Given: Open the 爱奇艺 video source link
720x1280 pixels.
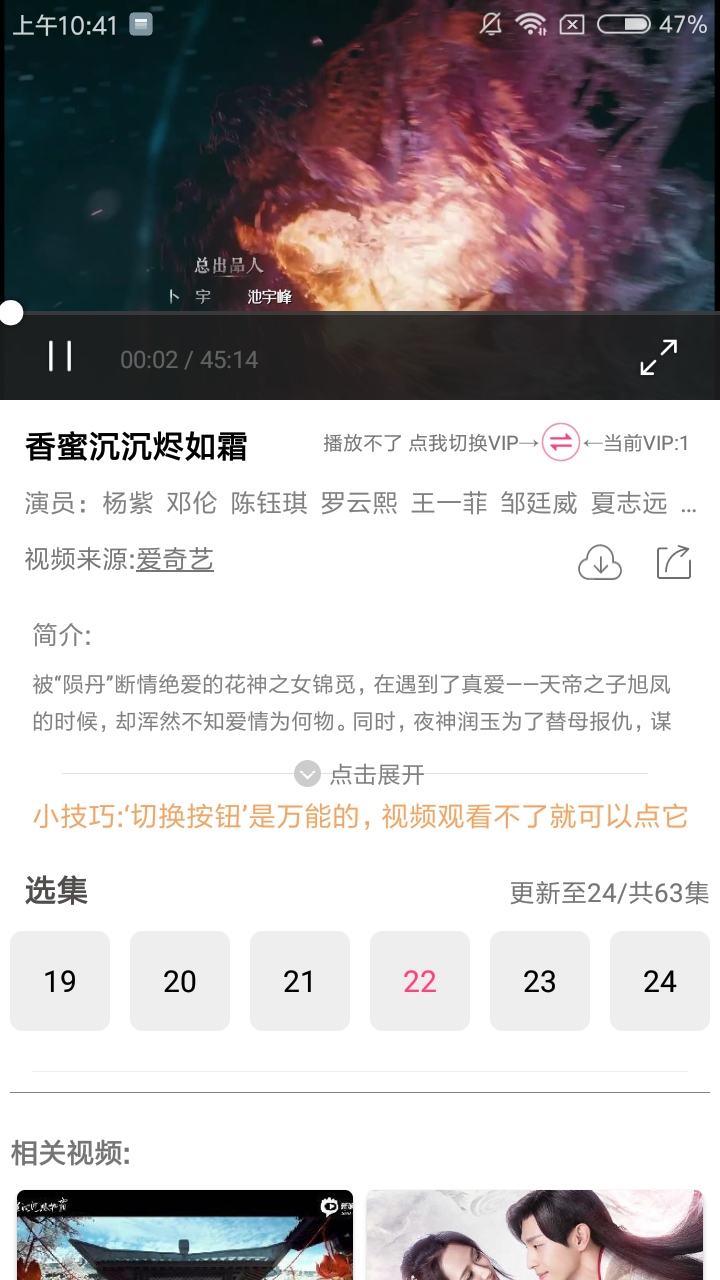Looking at the screenshot, I should click(175, 560).
